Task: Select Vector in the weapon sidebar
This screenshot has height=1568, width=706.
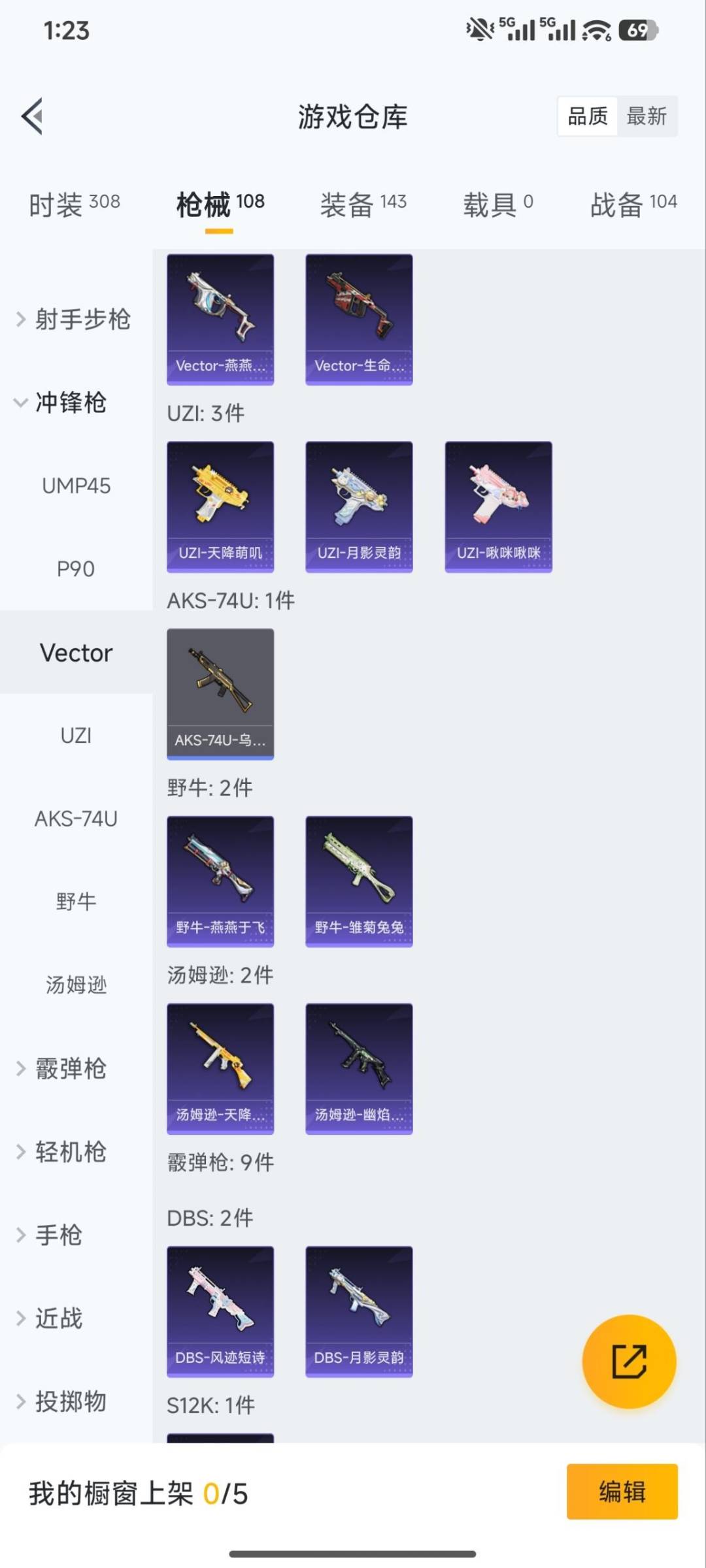Action: tap(75, 652)
